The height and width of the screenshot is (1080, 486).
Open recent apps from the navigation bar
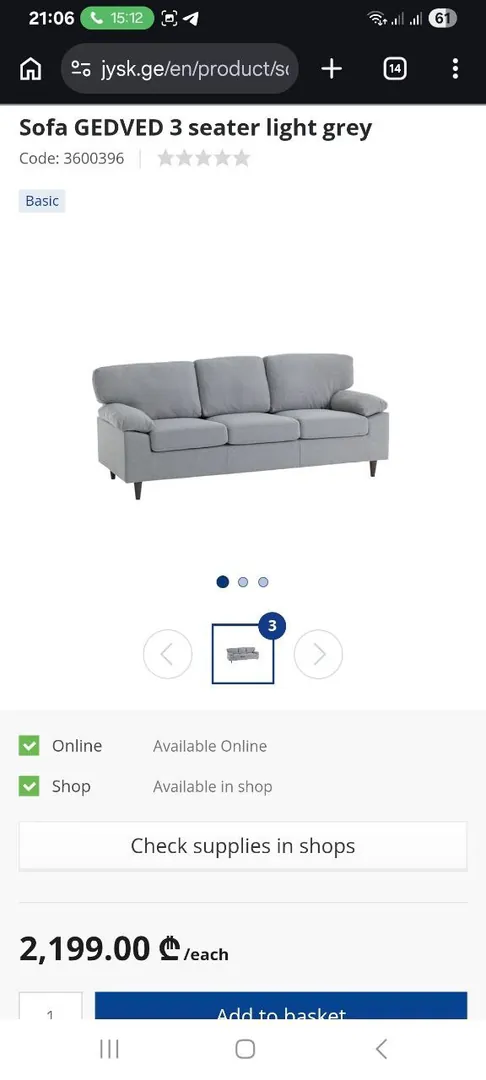click(109, 1049)
